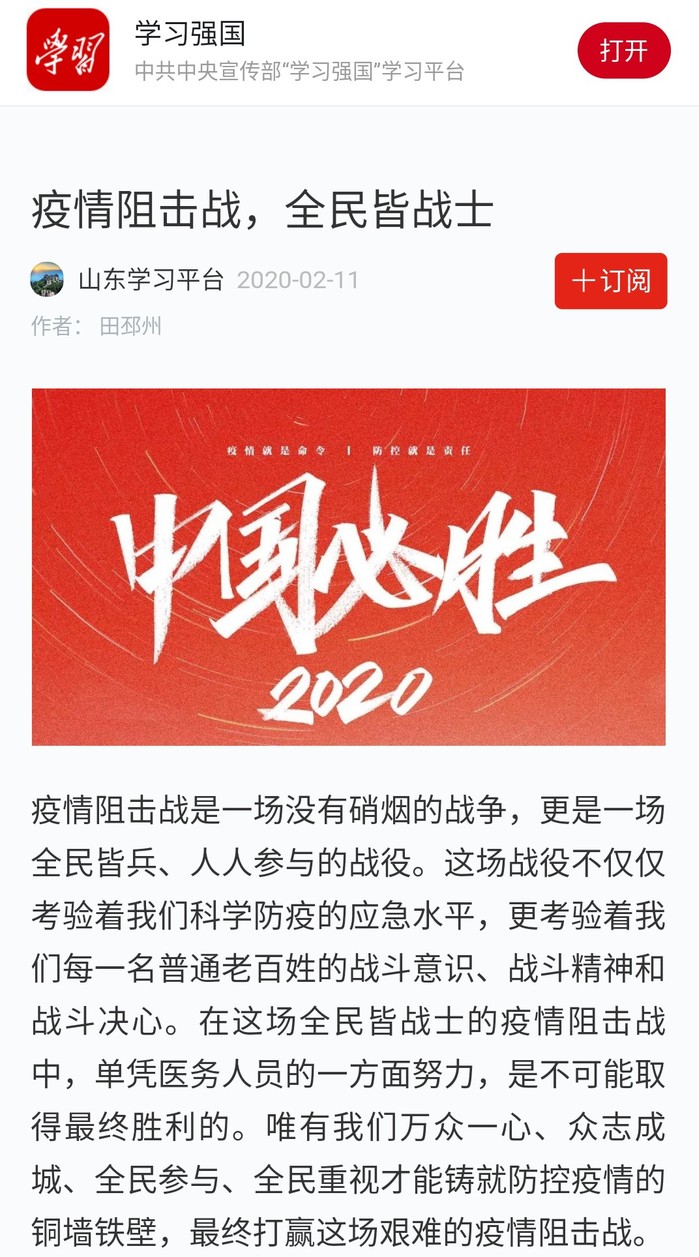699x1257 pixels.
Task: View the 中国必胜 2020 article image
Action: click(348, 566)
